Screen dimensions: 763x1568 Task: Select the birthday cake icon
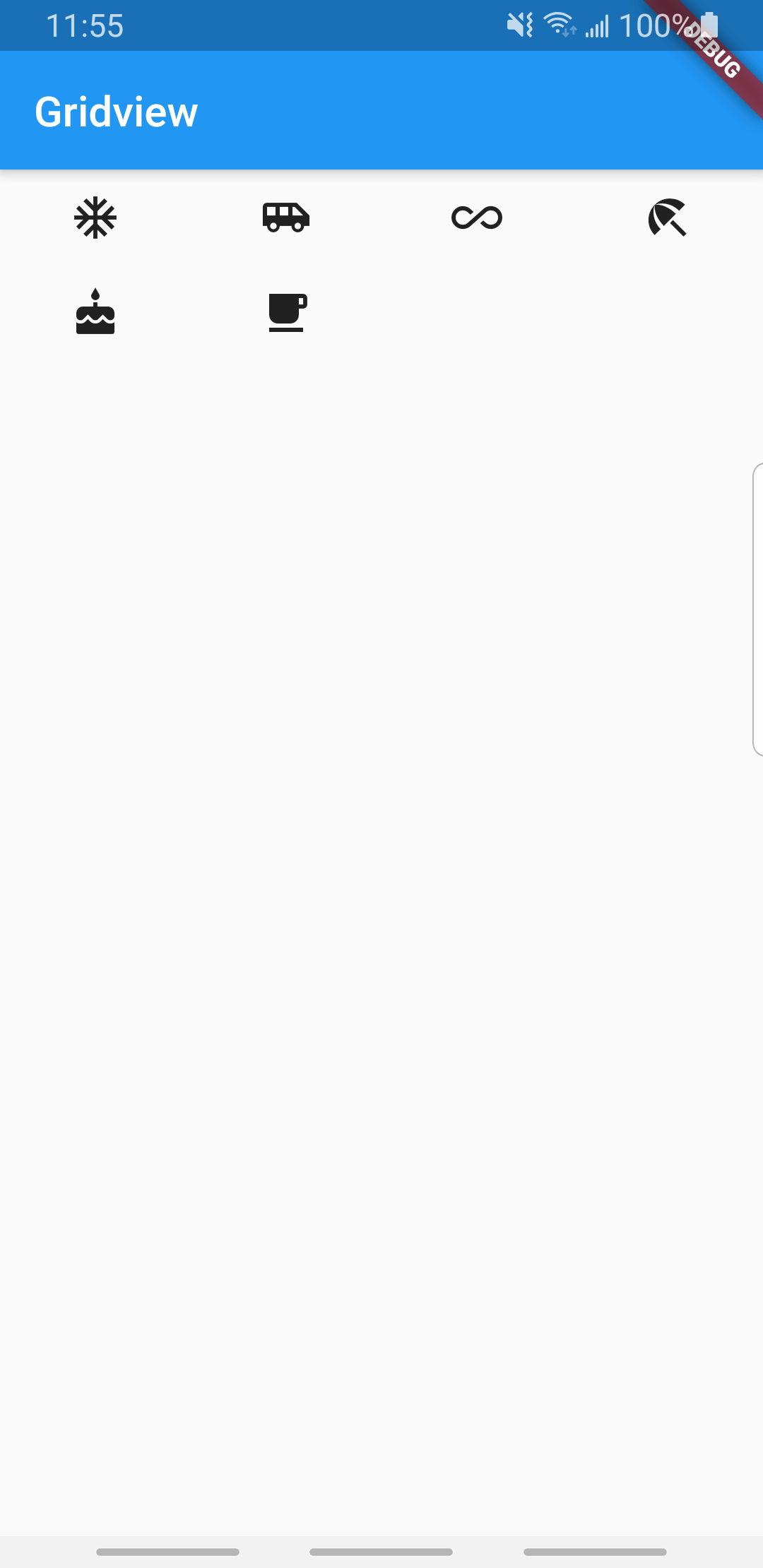[x=95, y=312]
